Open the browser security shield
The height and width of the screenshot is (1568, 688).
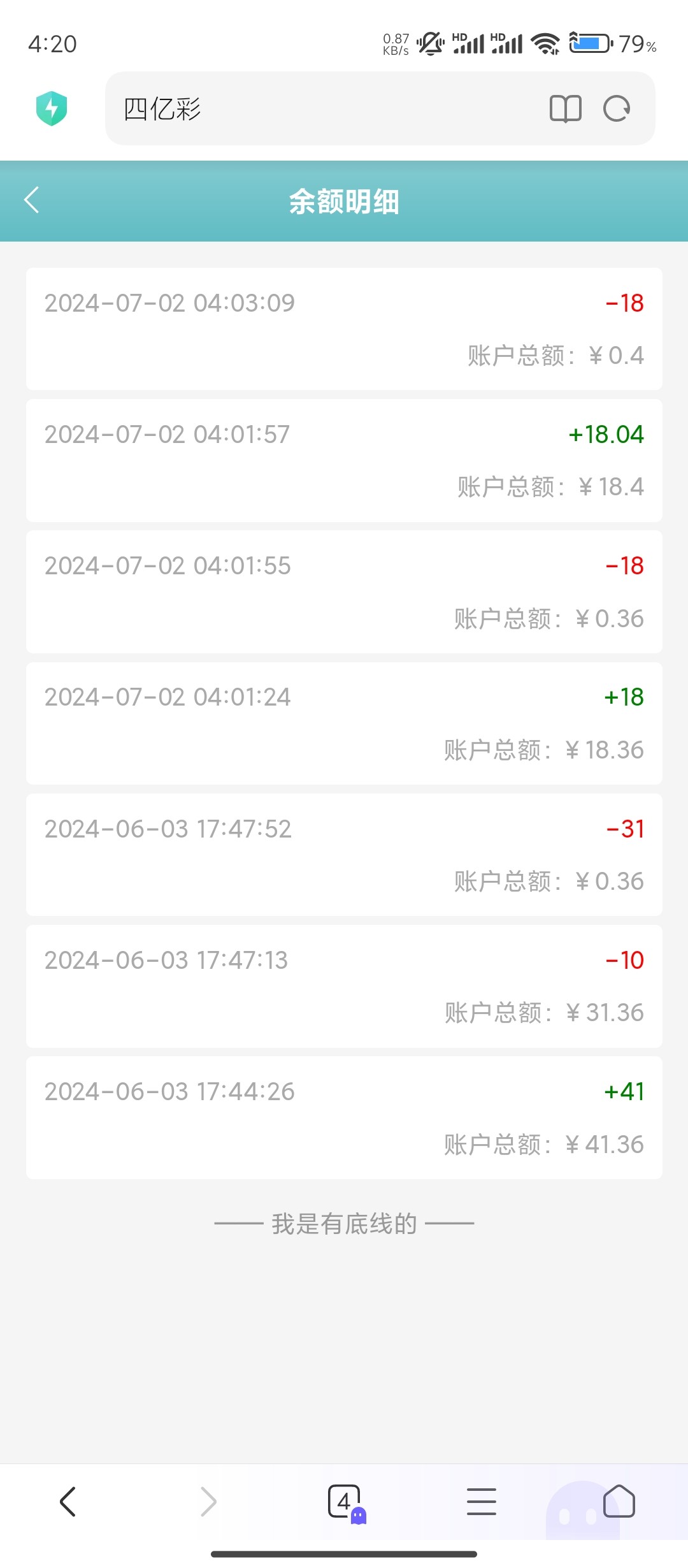coord(52,108)
